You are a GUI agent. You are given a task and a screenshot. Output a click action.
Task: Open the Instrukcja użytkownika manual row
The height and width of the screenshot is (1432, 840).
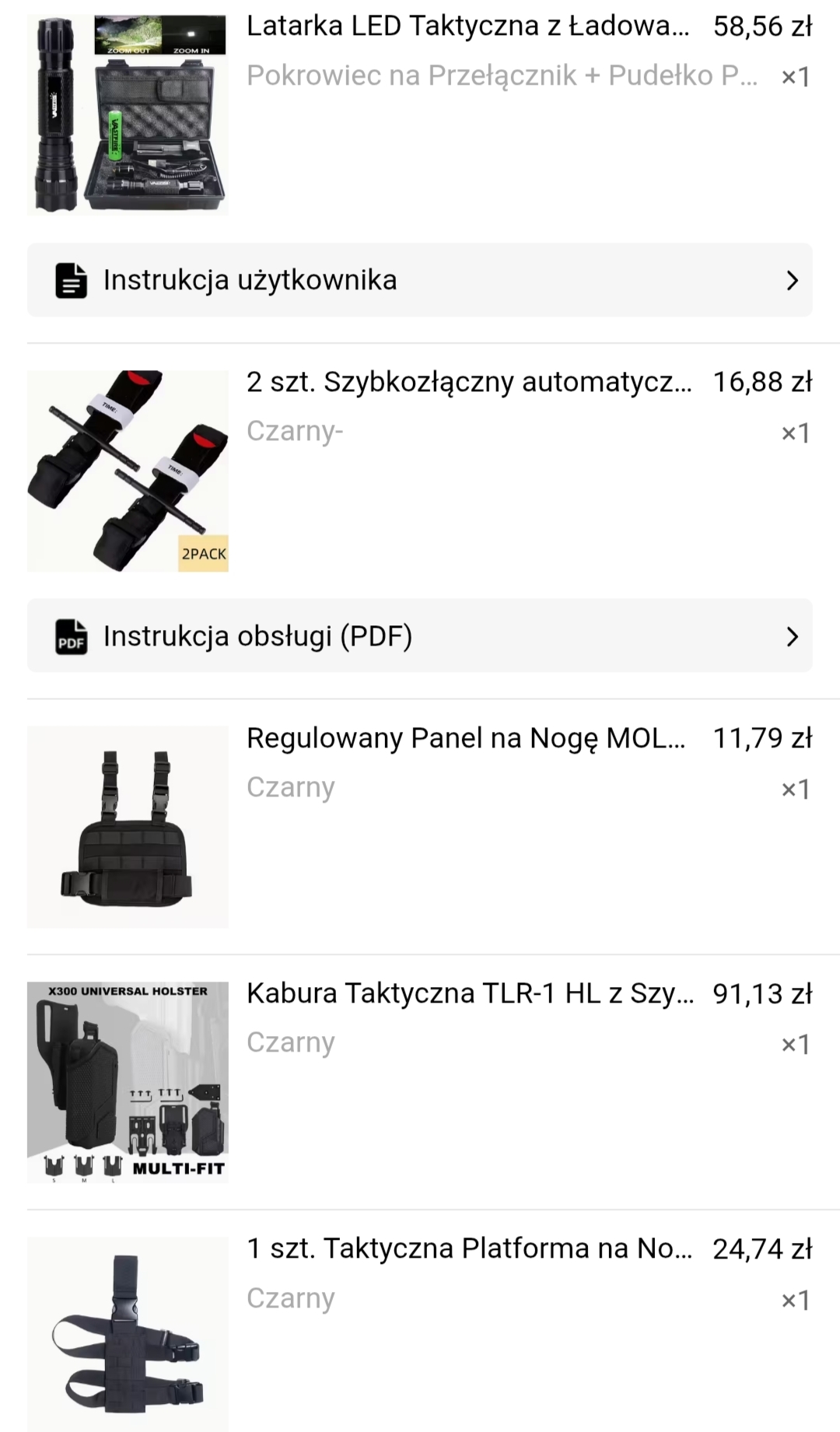click(419, 280)
